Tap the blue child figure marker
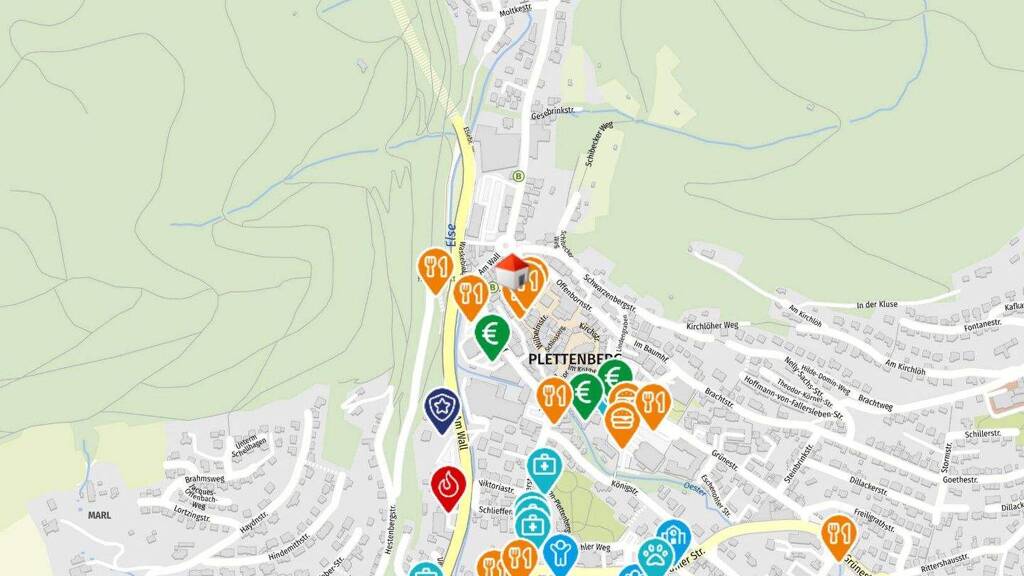Screen dimensions: 1024x576 point(561,551)
